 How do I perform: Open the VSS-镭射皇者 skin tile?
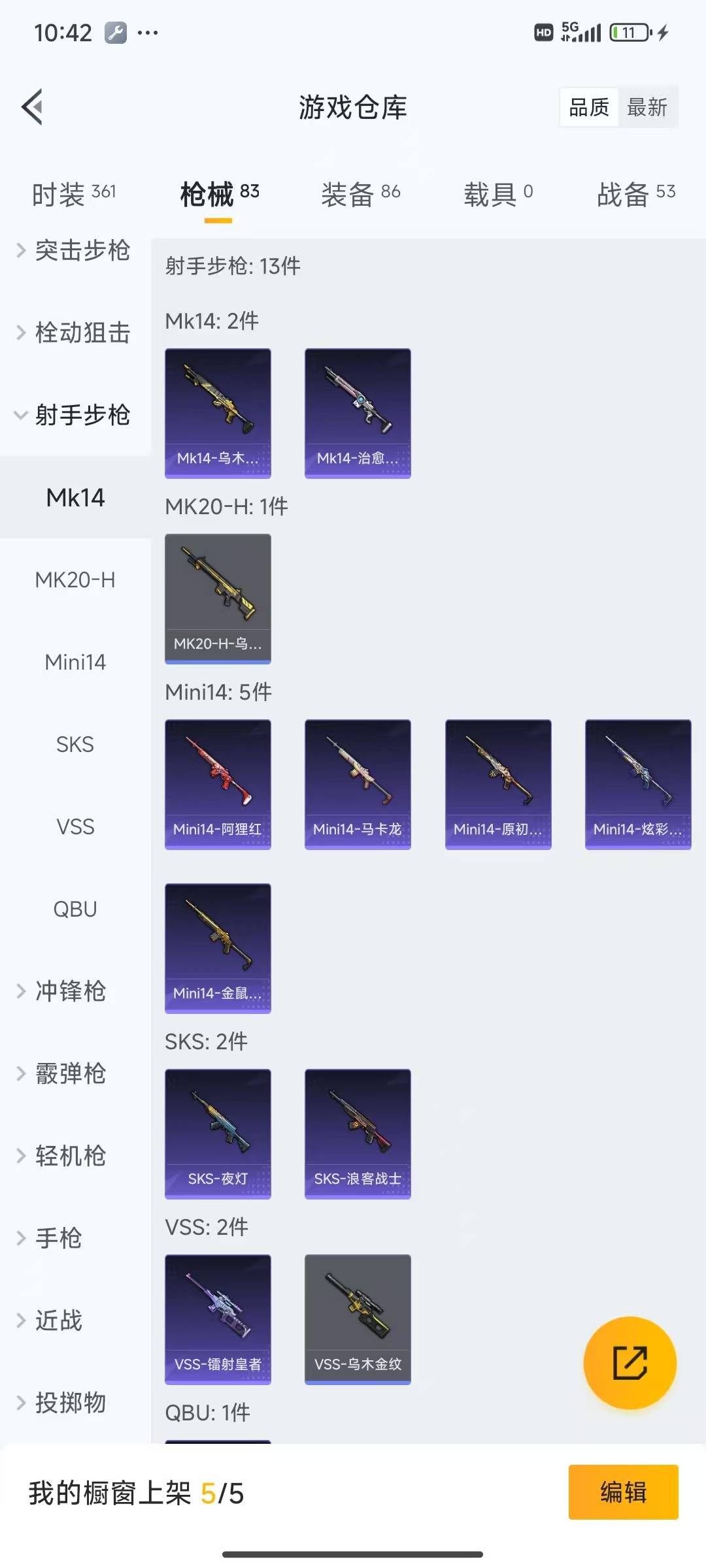[x=218, y=1319]
